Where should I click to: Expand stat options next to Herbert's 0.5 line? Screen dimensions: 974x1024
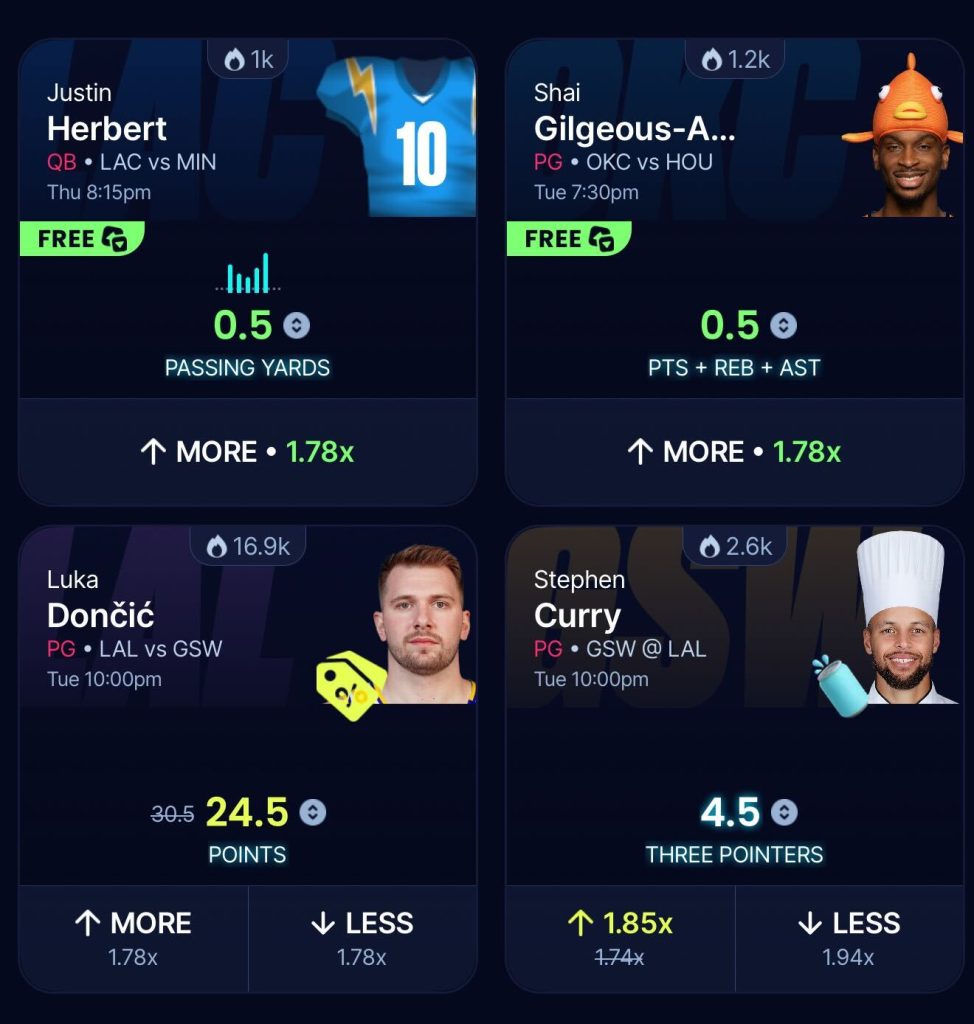[297, 325]
